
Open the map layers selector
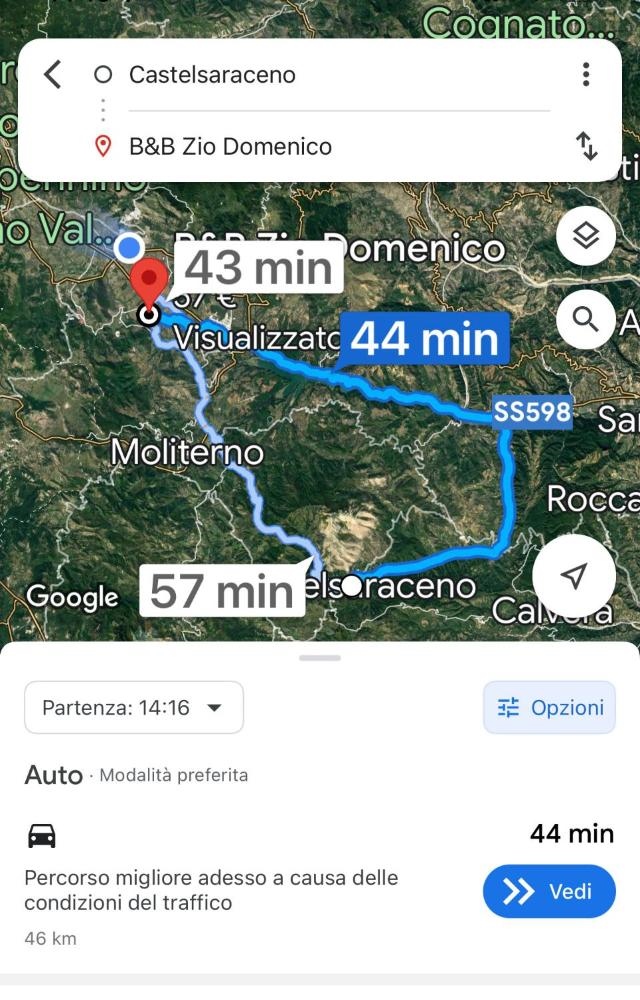pos(585,236)
